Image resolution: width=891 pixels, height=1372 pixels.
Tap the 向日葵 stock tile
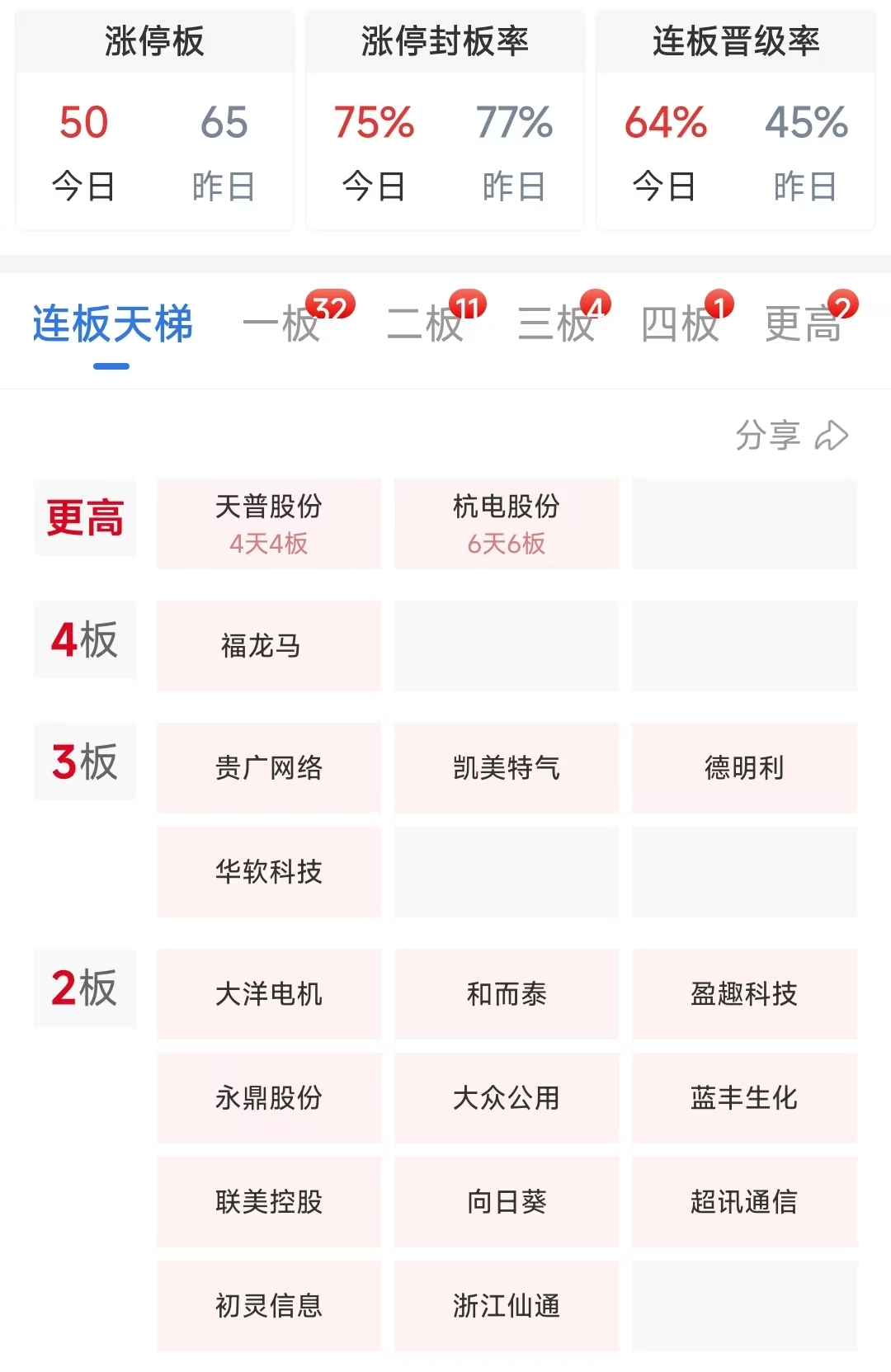506,1201
